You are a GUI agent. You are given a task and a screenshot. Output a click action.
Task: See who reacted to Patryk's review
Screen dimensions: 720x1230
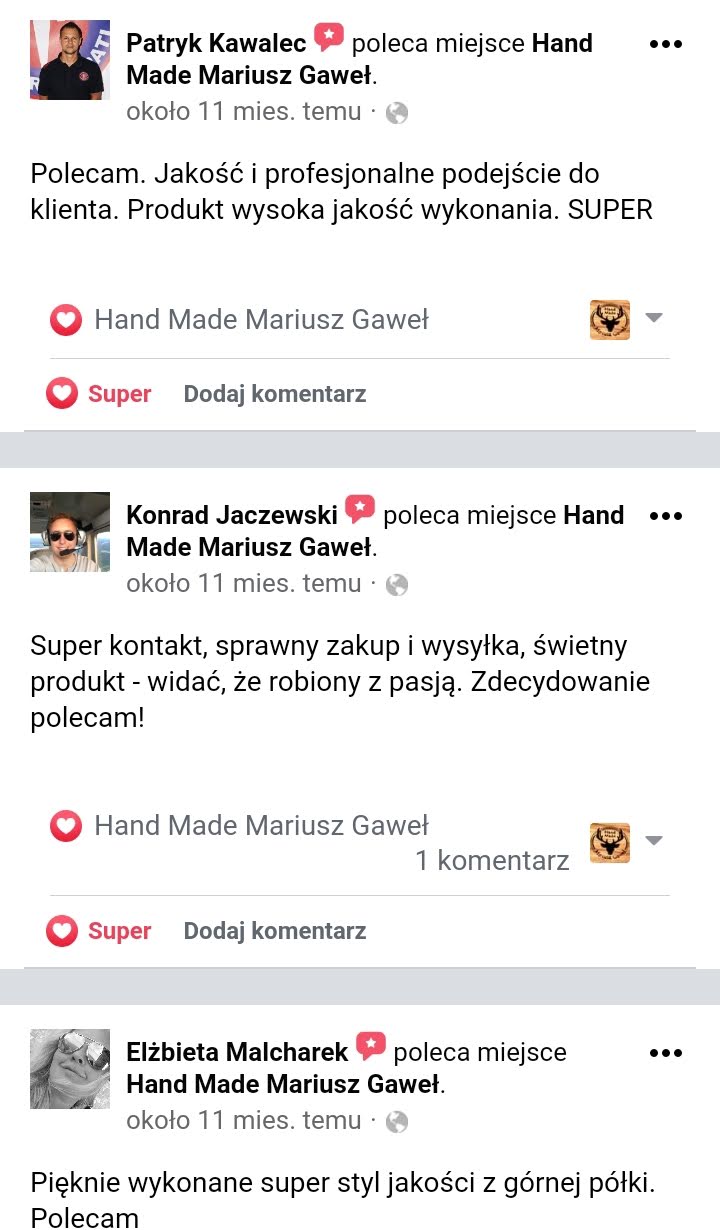[240, 320]
